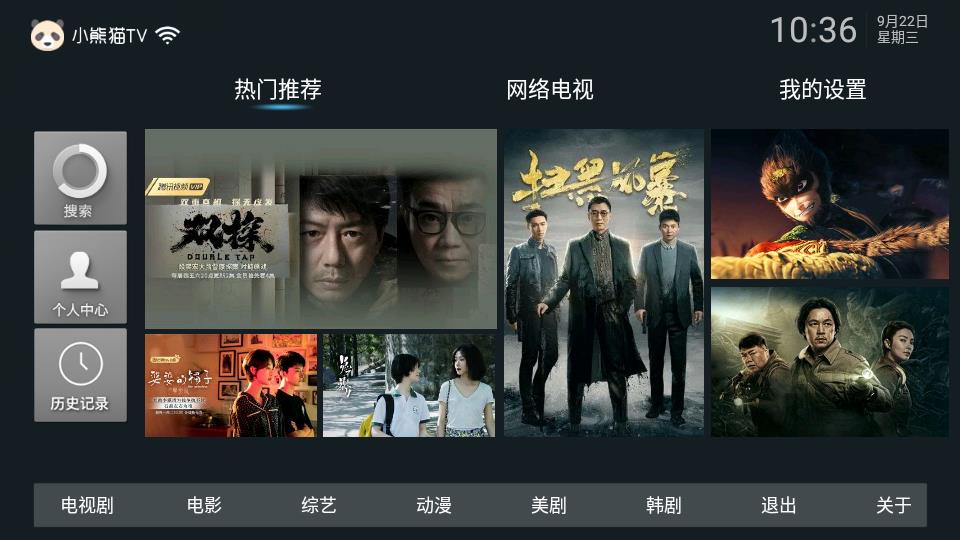Screen dimensions: 960x540
Task: Open the two schoolgirls drama tile
Action: [408, 385]
